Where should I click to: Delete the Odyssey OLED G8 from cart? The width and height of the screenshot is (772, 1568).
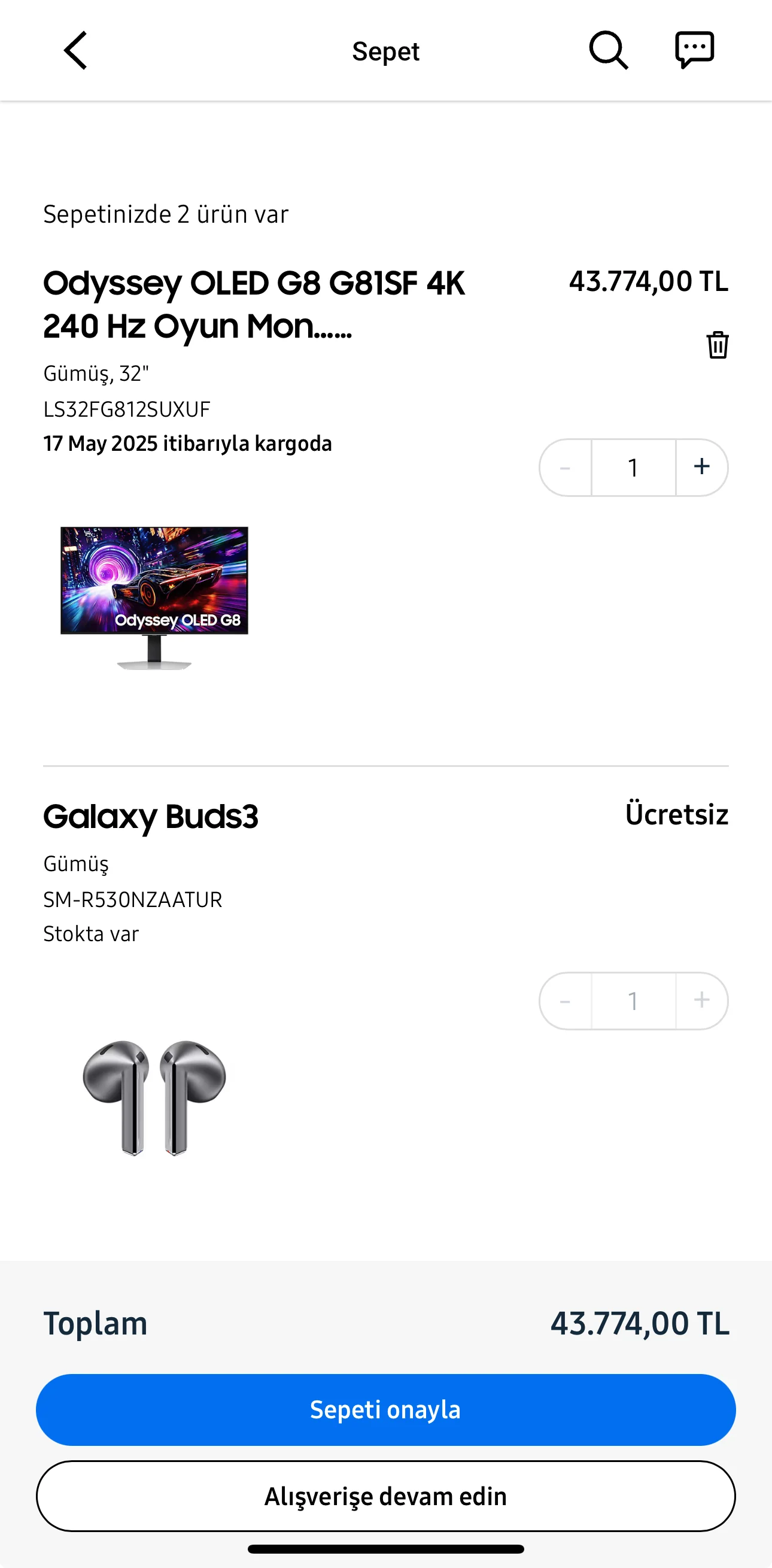click(718, 345)
